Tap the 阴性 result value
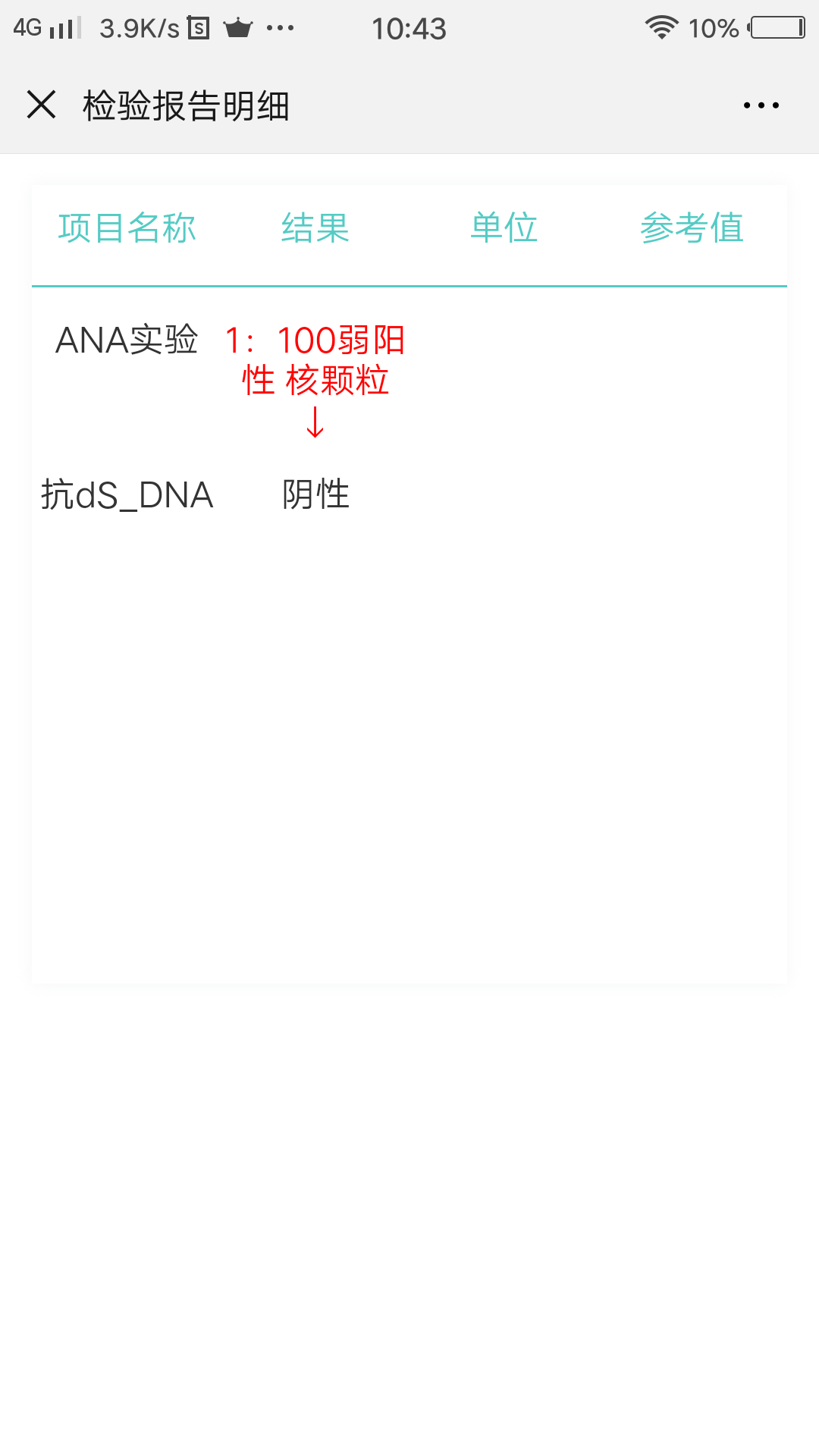 point(315,494)
